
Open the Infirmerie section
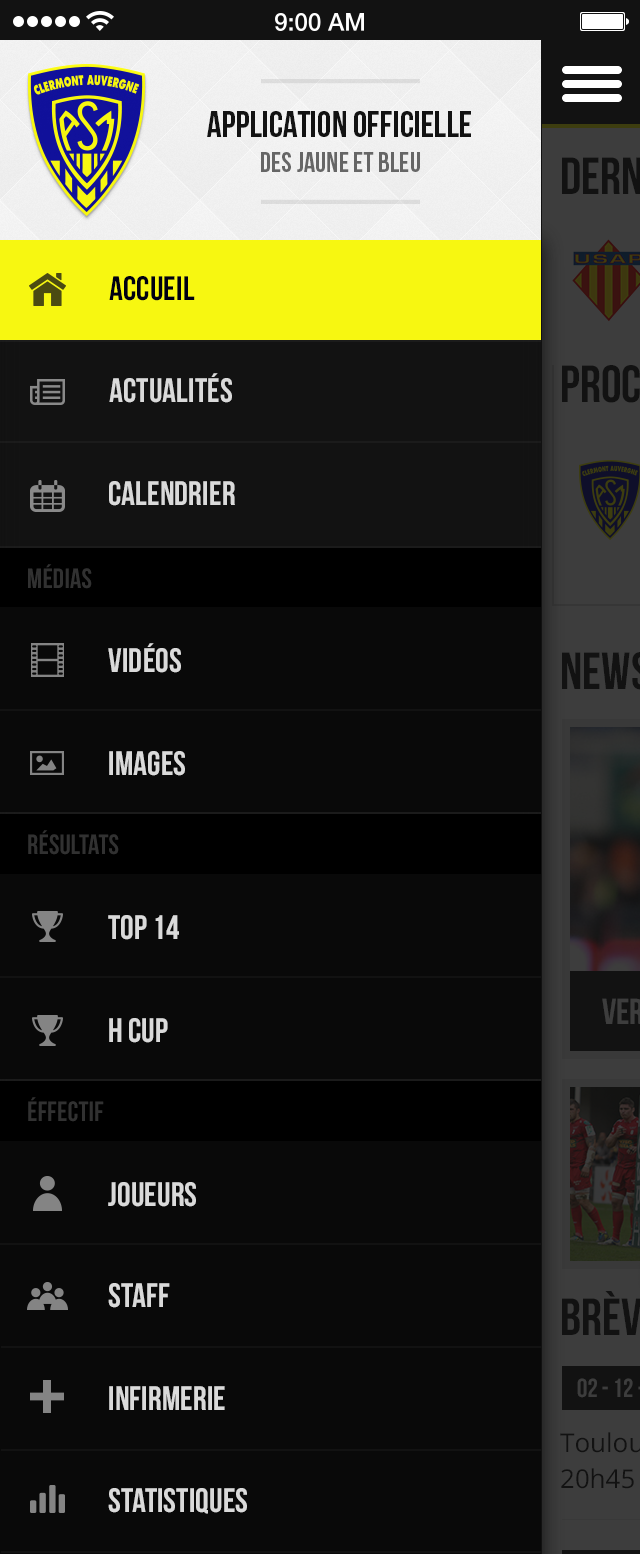coord(270,1398)
